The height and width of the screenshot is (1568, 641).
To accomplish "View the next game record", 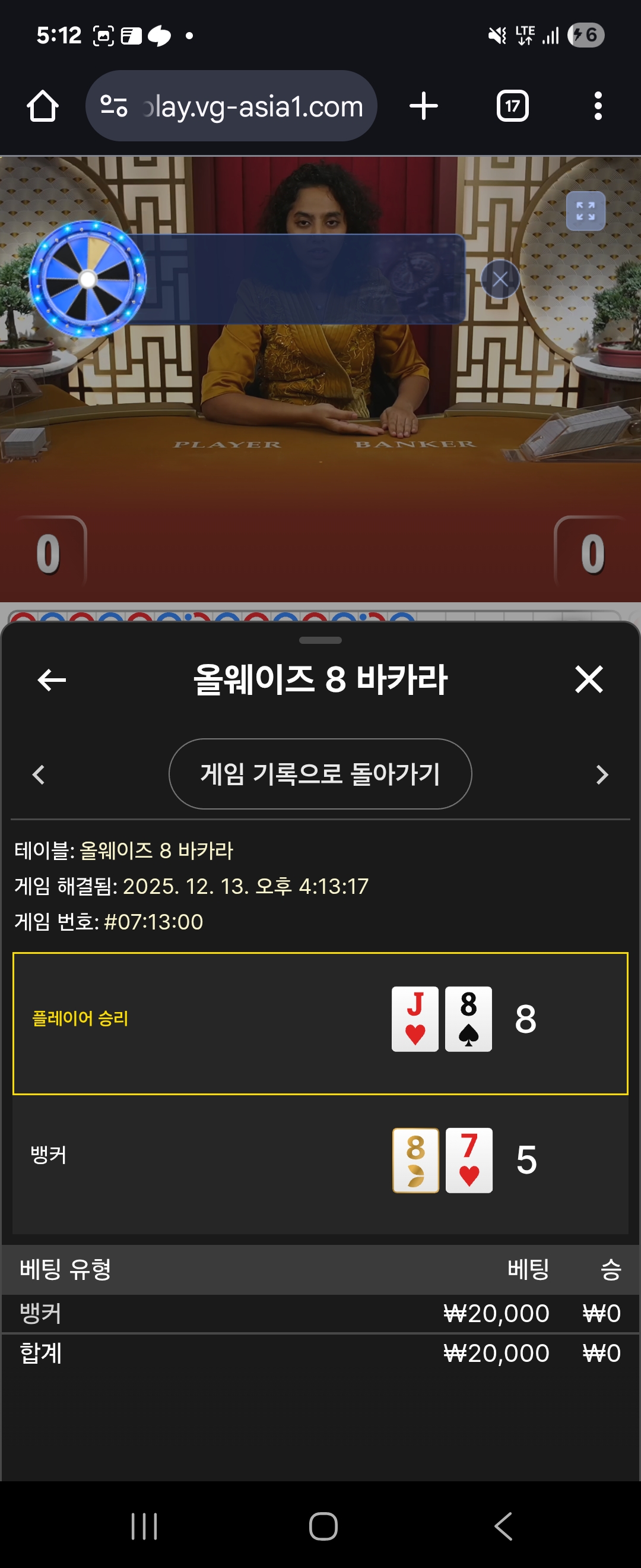I will tap(601, 774).
